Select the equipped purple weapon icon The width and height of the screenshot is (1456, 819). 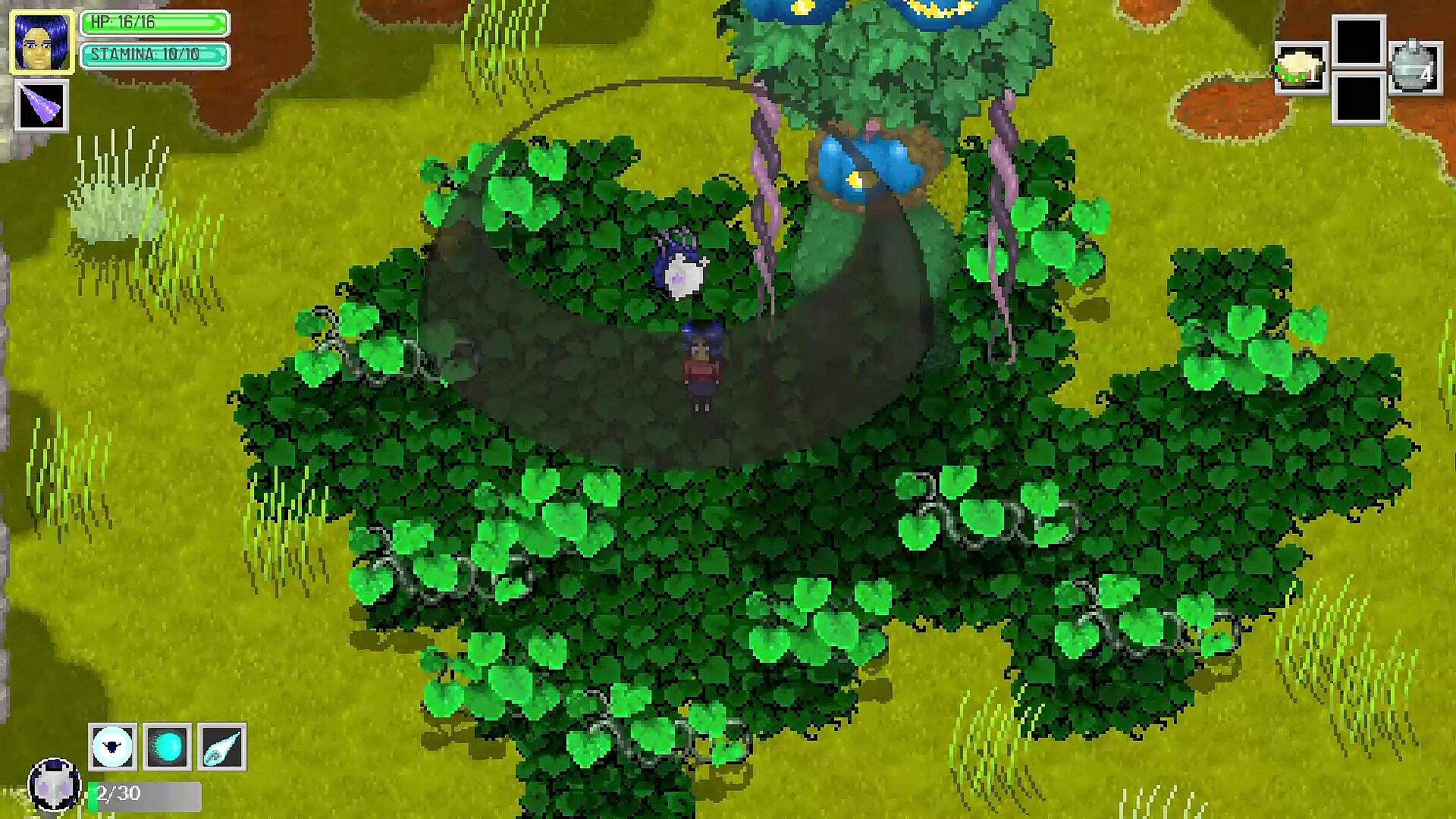pyautogui.click(x=42, y=105)
